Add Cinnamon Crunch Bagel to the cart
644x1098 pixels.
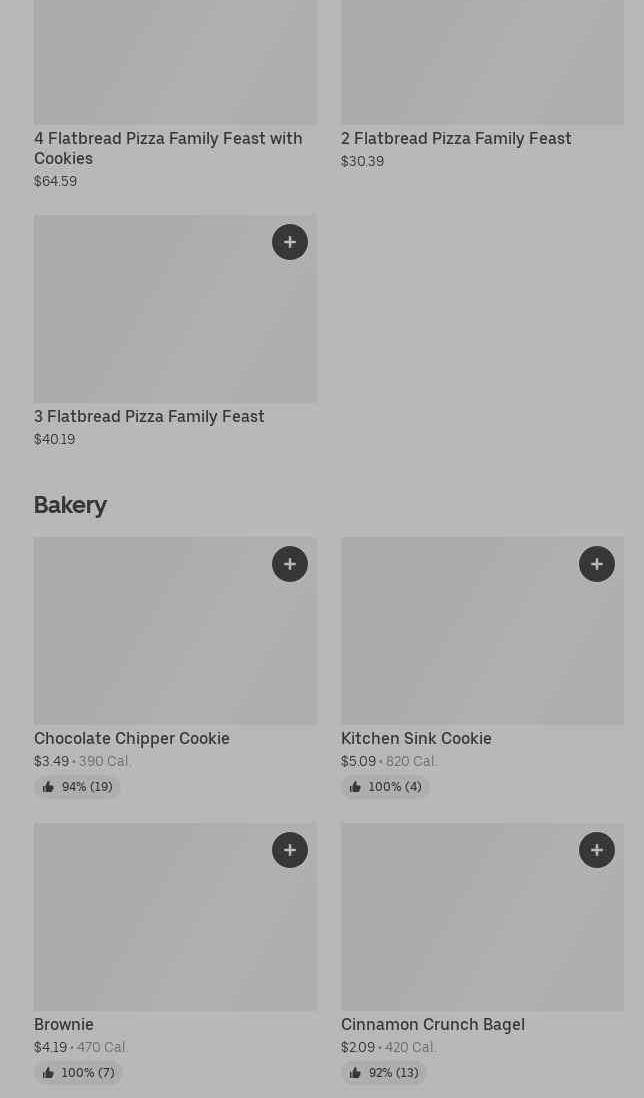597,850
